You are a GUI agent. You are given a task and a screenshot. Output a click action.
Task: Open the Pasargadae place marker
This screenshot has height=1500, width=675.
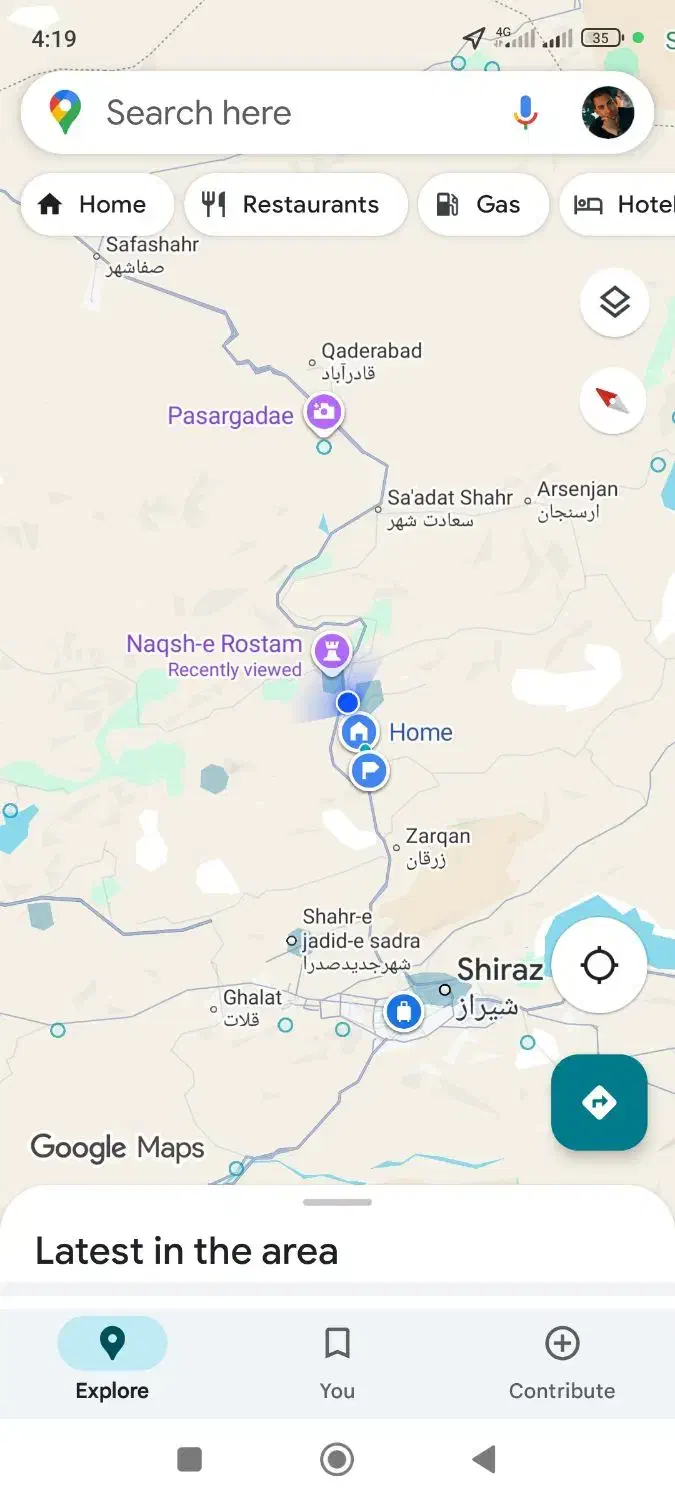(323, 411)
